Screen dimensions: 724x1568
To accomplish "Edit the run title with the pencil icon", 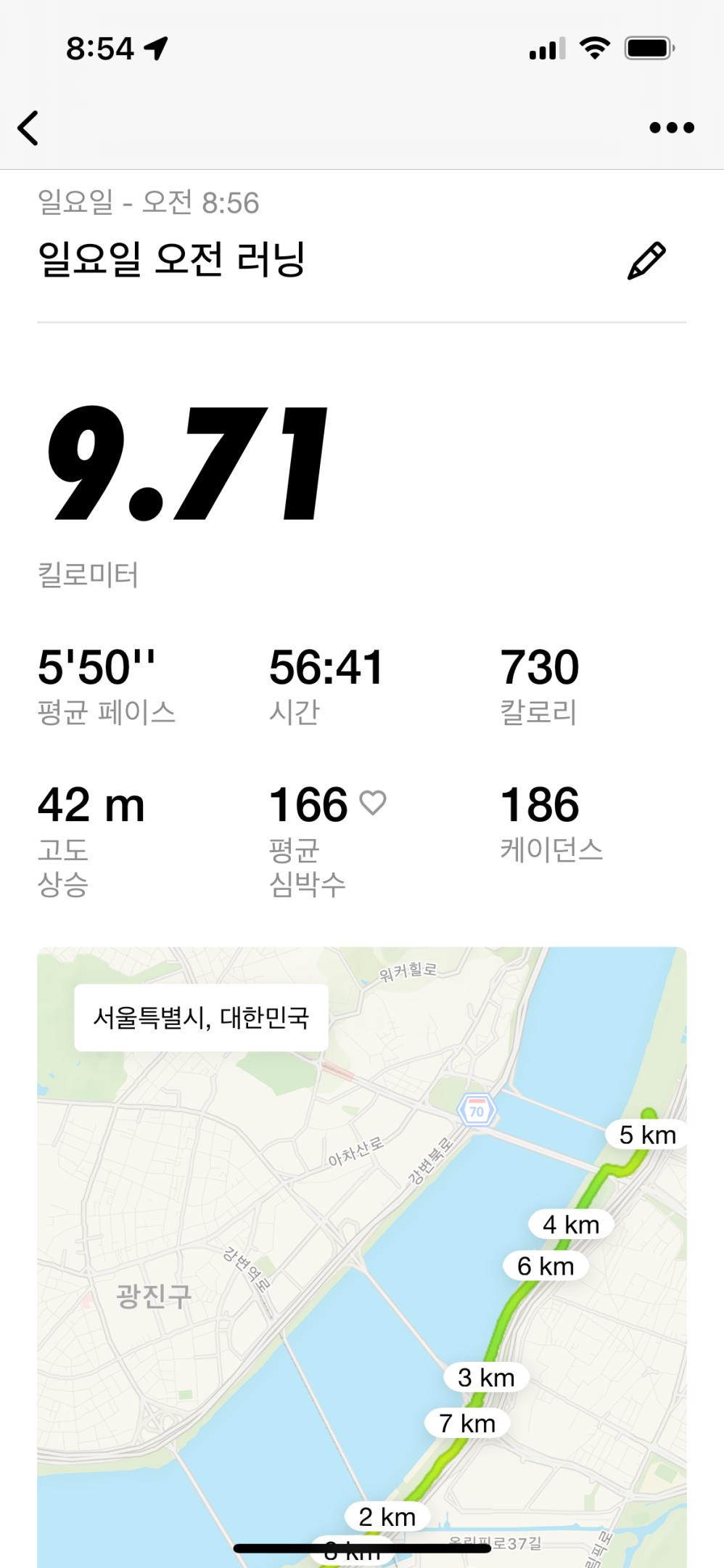I will [x=646, y=261].
